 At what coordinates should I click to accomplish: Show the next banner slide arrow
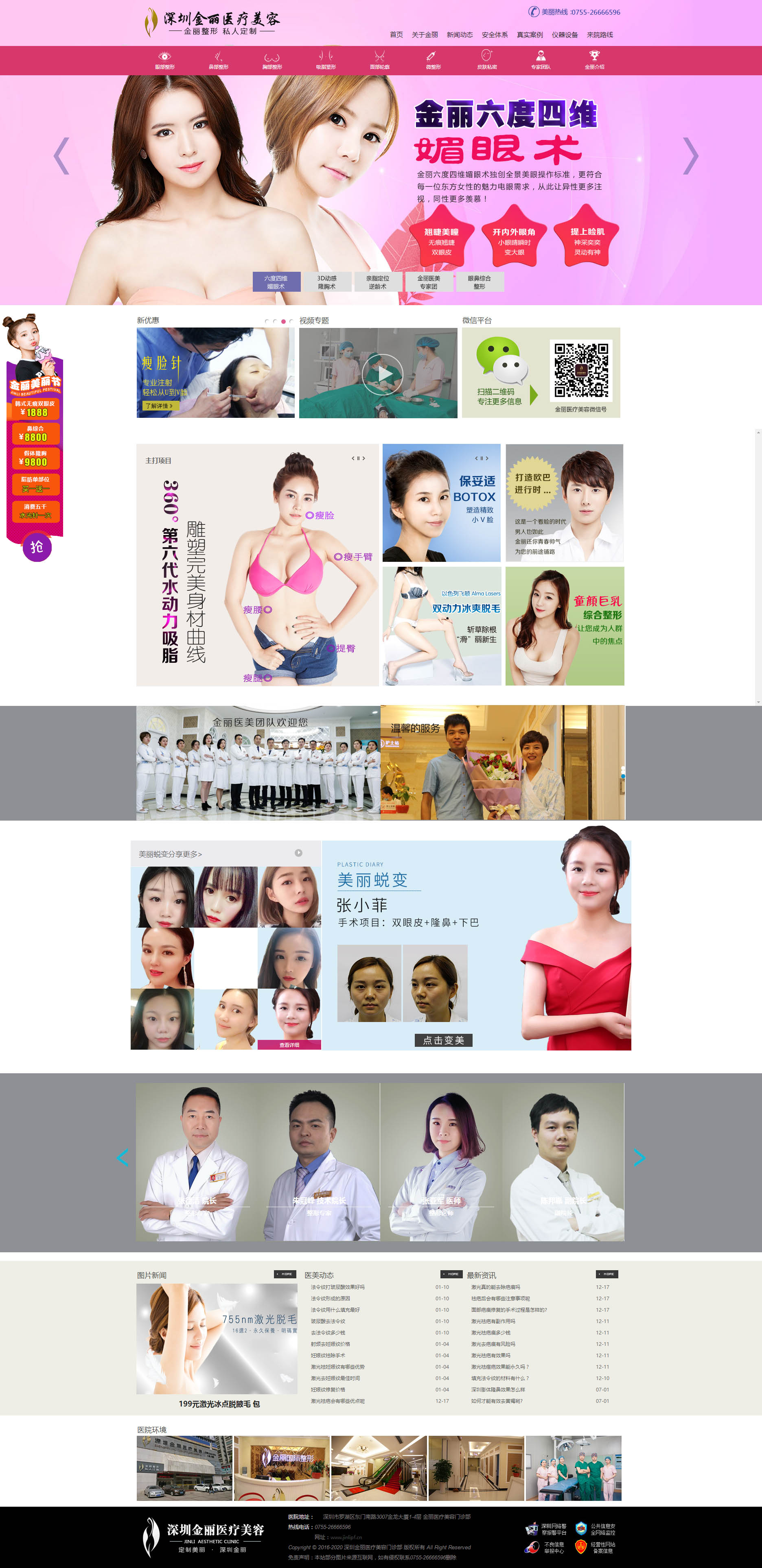[x=690, y=157]
